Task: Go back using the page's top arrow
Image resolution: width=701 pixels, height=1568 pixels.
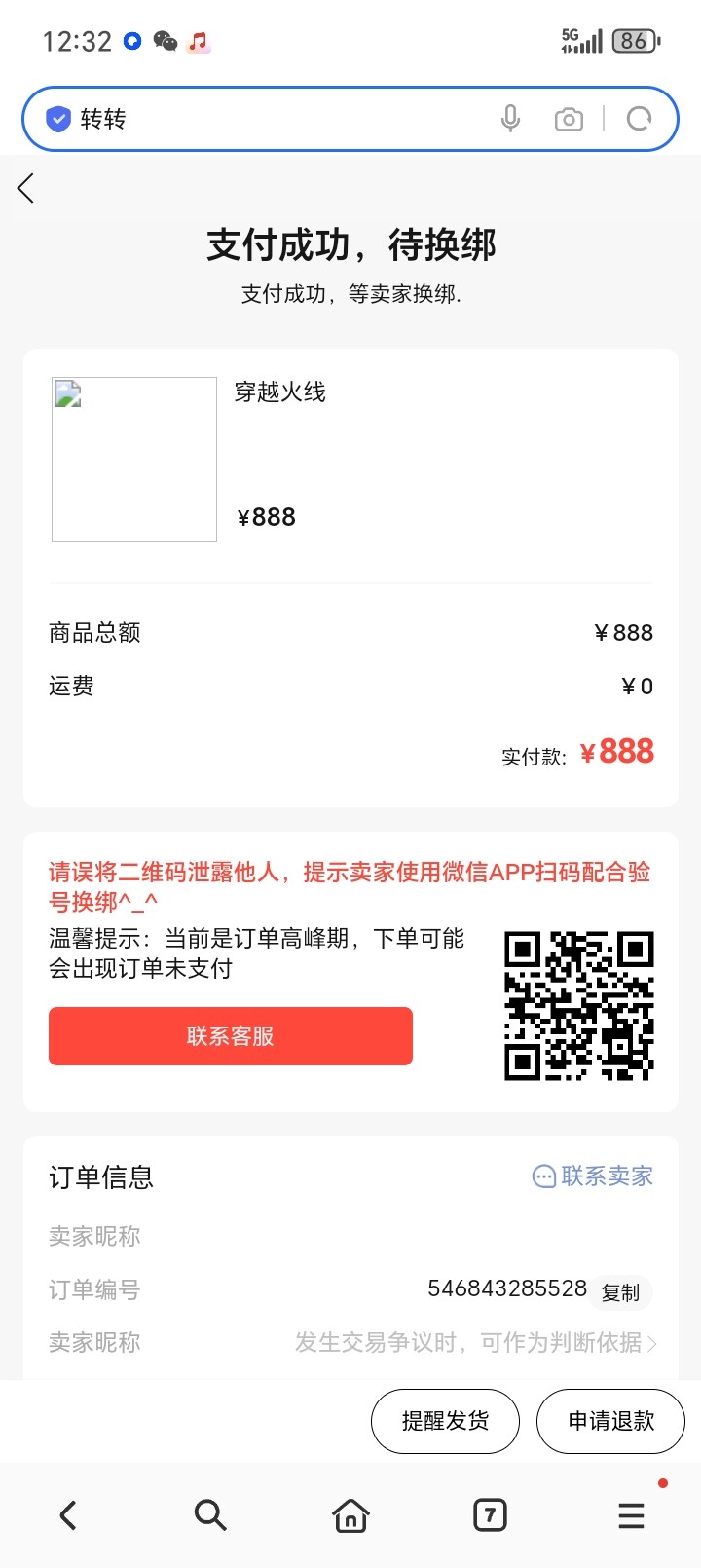Action: 26,188
